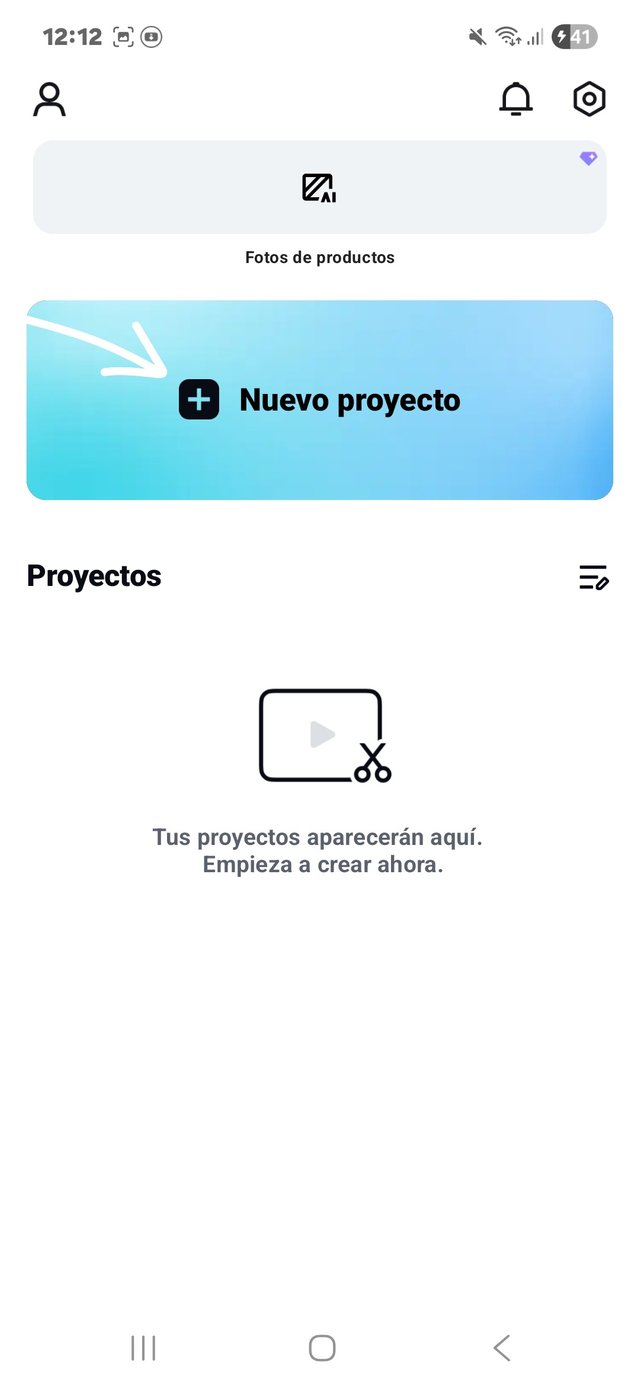
Task: Go back using the system back button
Action: (x=502, y=1347)
